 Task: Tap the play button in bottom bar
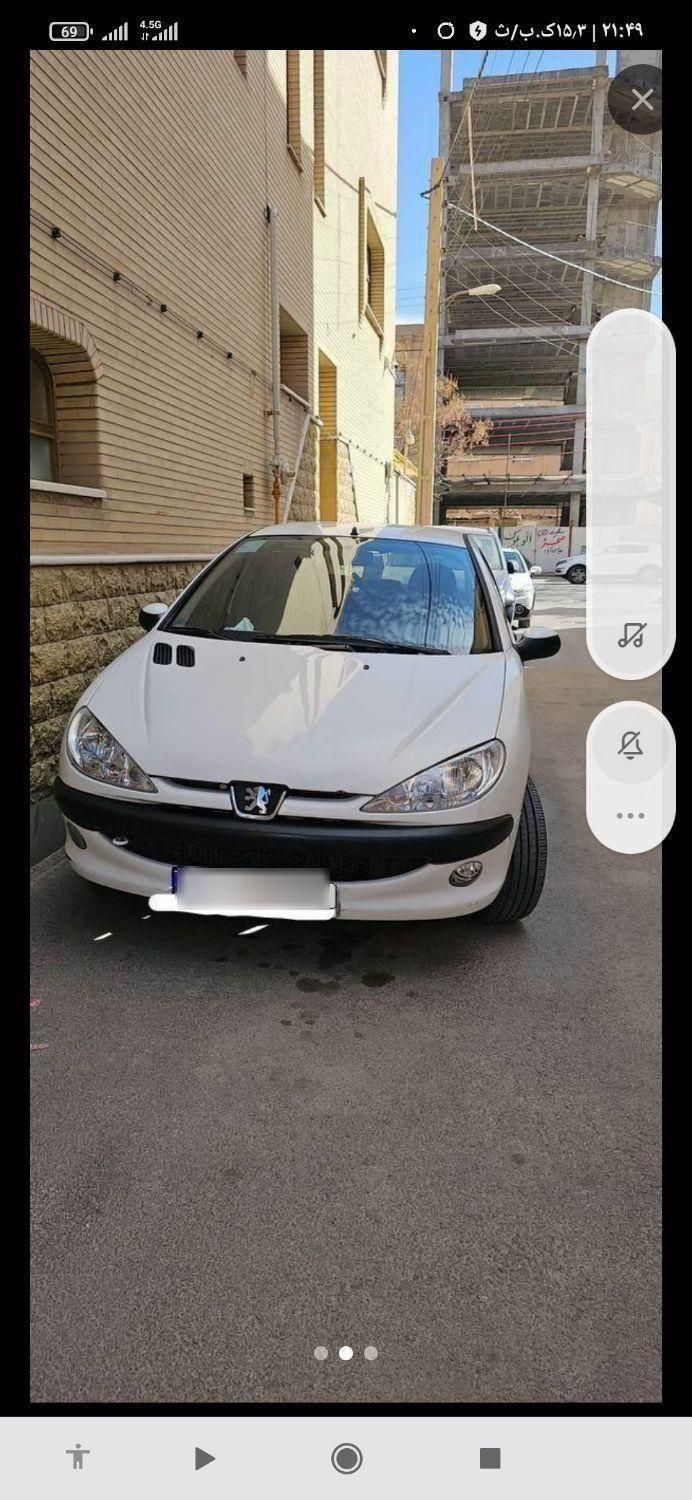[204, 1458]
